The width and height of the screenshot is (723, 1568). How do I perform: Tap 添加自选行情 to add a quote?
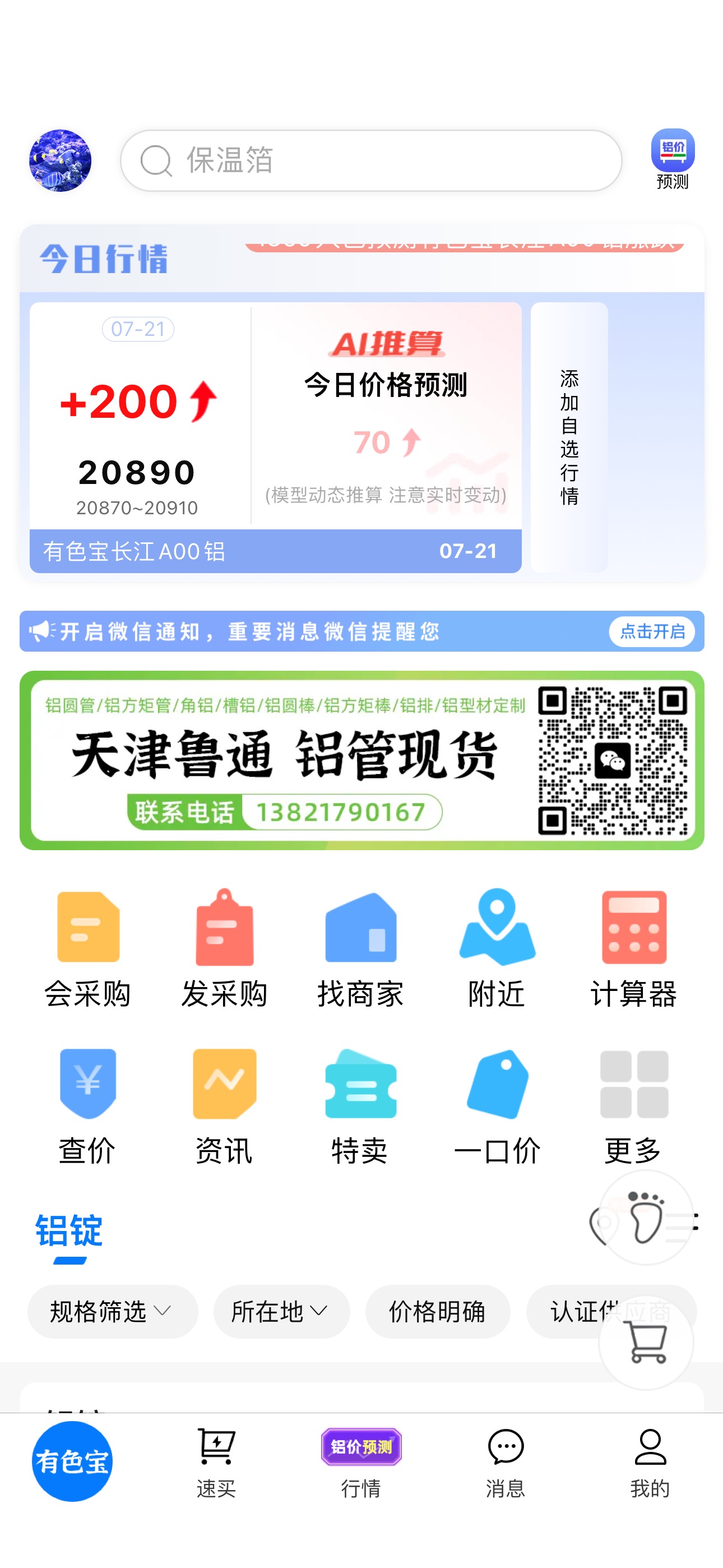coord(569,437)
